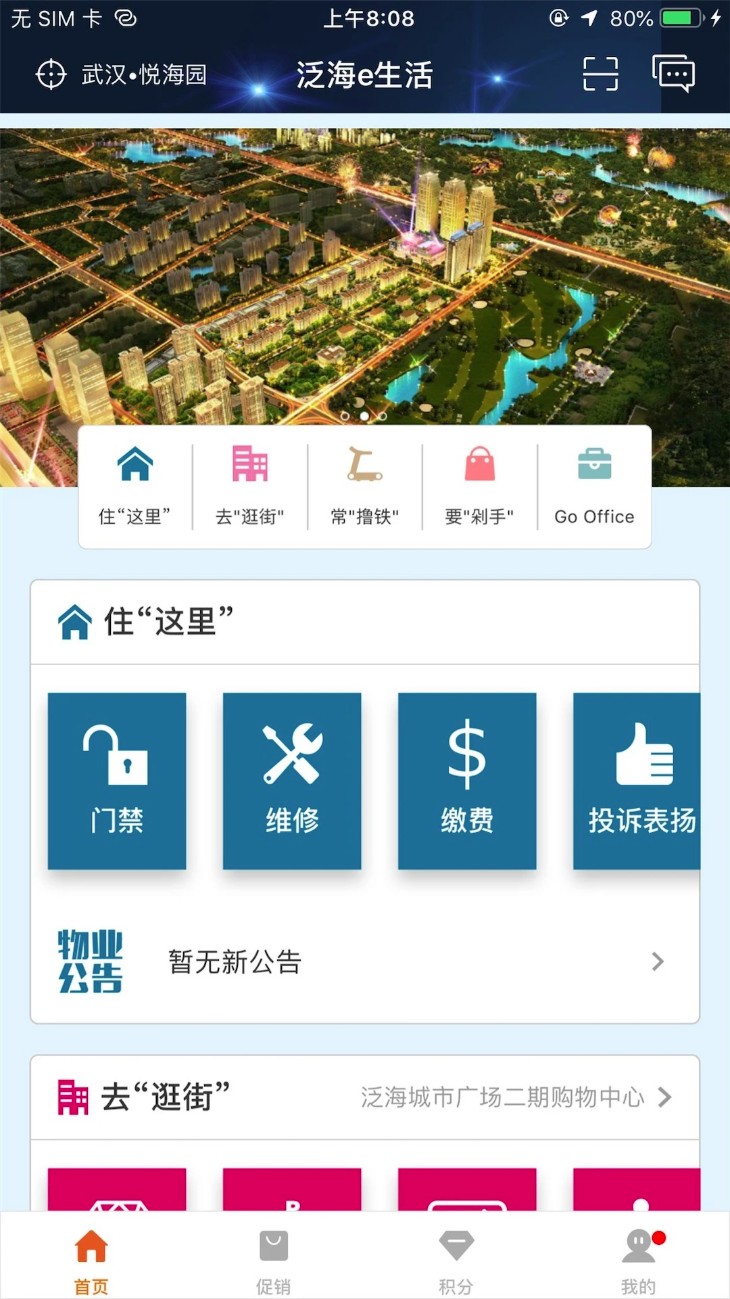The height and width of the screenshot is (1299, 730).
Task: Switch to the 积分 tab
Action: pyautogui.click(x=456, y=1260)
